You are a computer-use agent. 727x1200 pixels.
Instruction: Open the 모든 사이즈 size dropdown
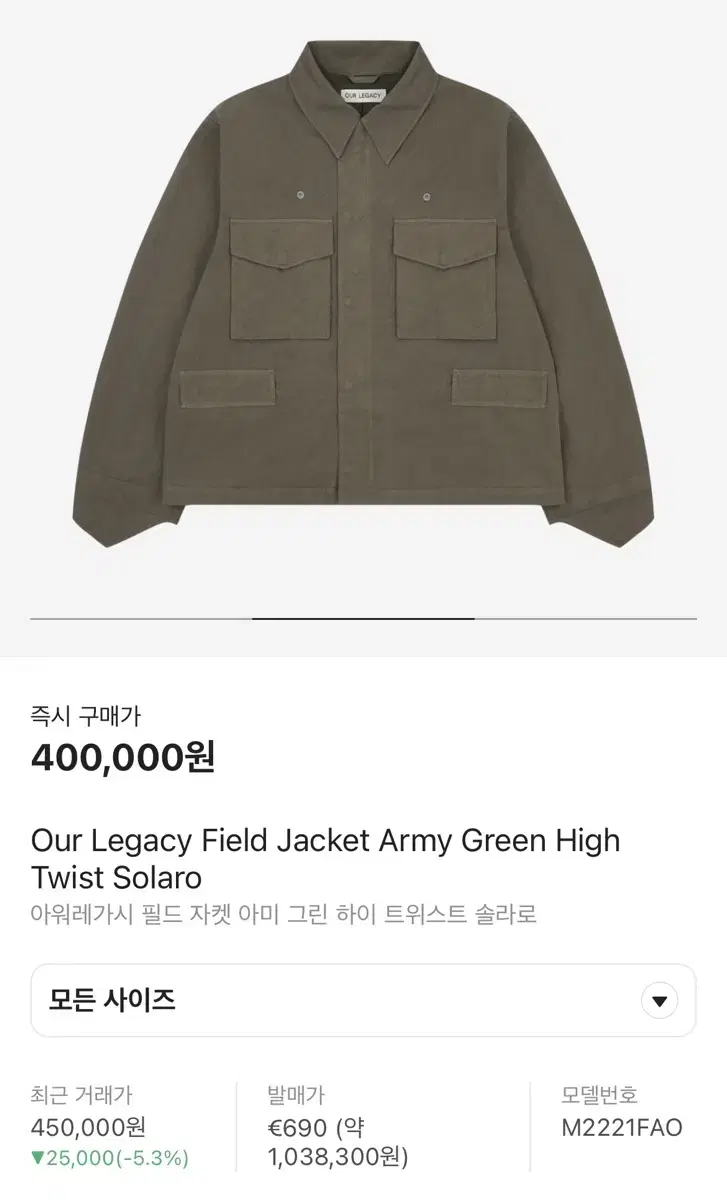[x=363, y=1000]
